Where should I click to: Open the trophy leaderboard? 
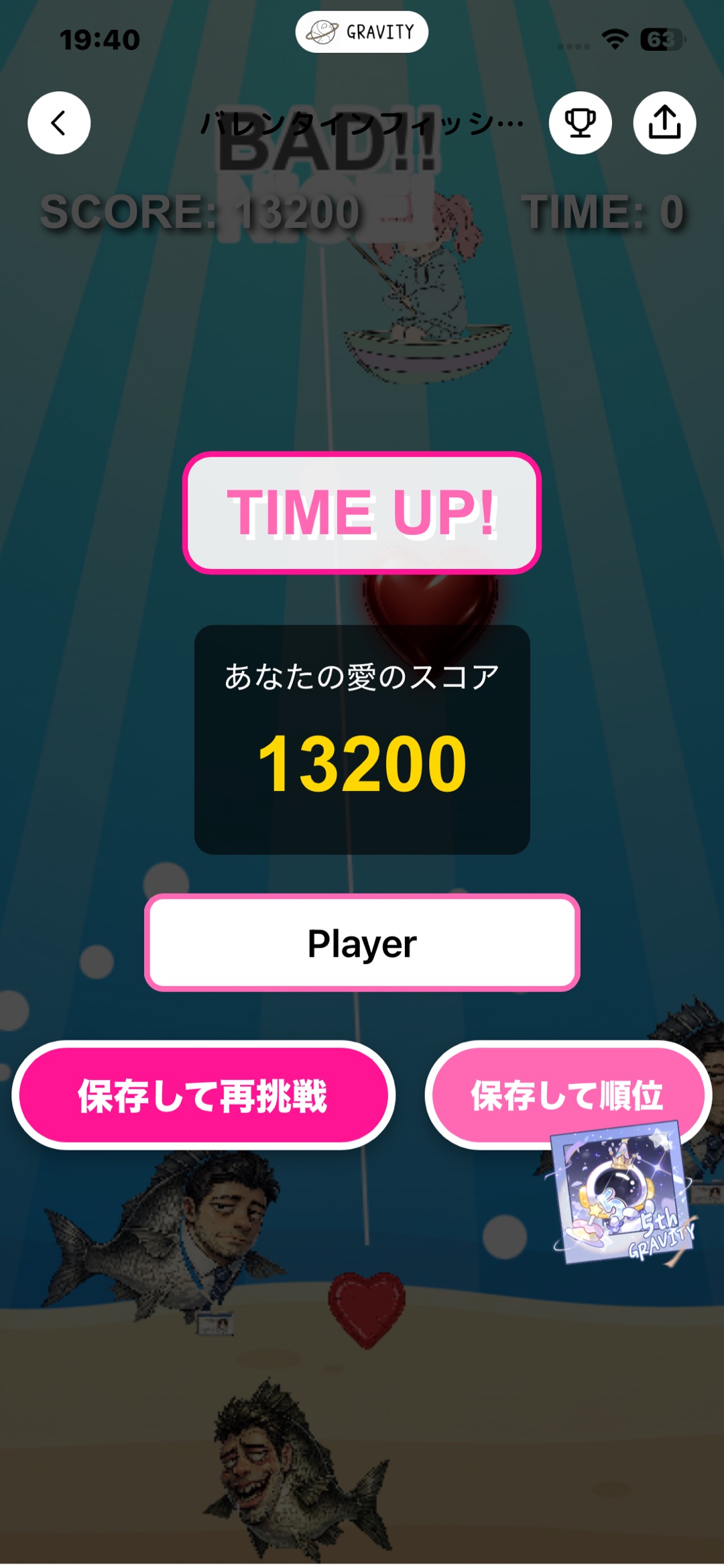coord(580,123)
